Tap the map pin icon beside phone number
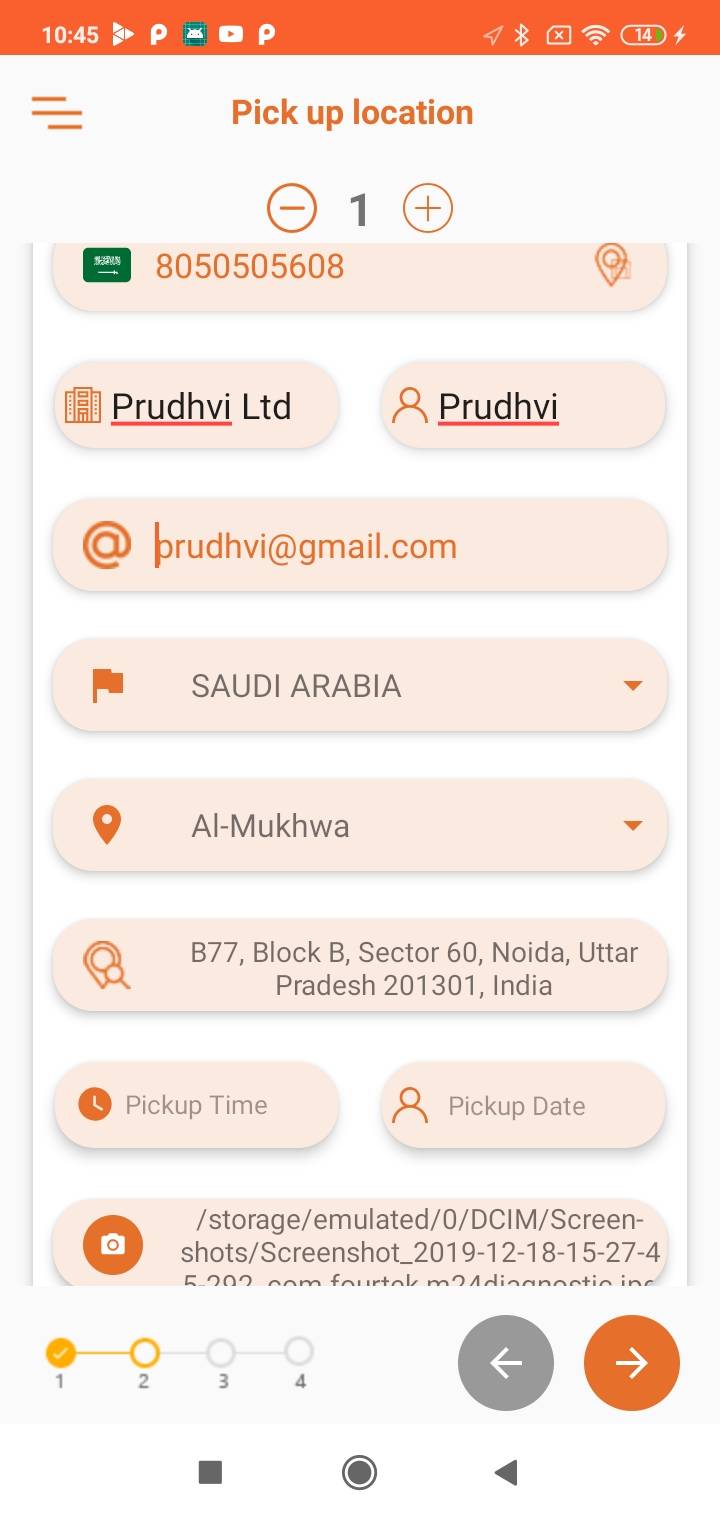This screenshot has width=720, height=1520. click(612, 266)
